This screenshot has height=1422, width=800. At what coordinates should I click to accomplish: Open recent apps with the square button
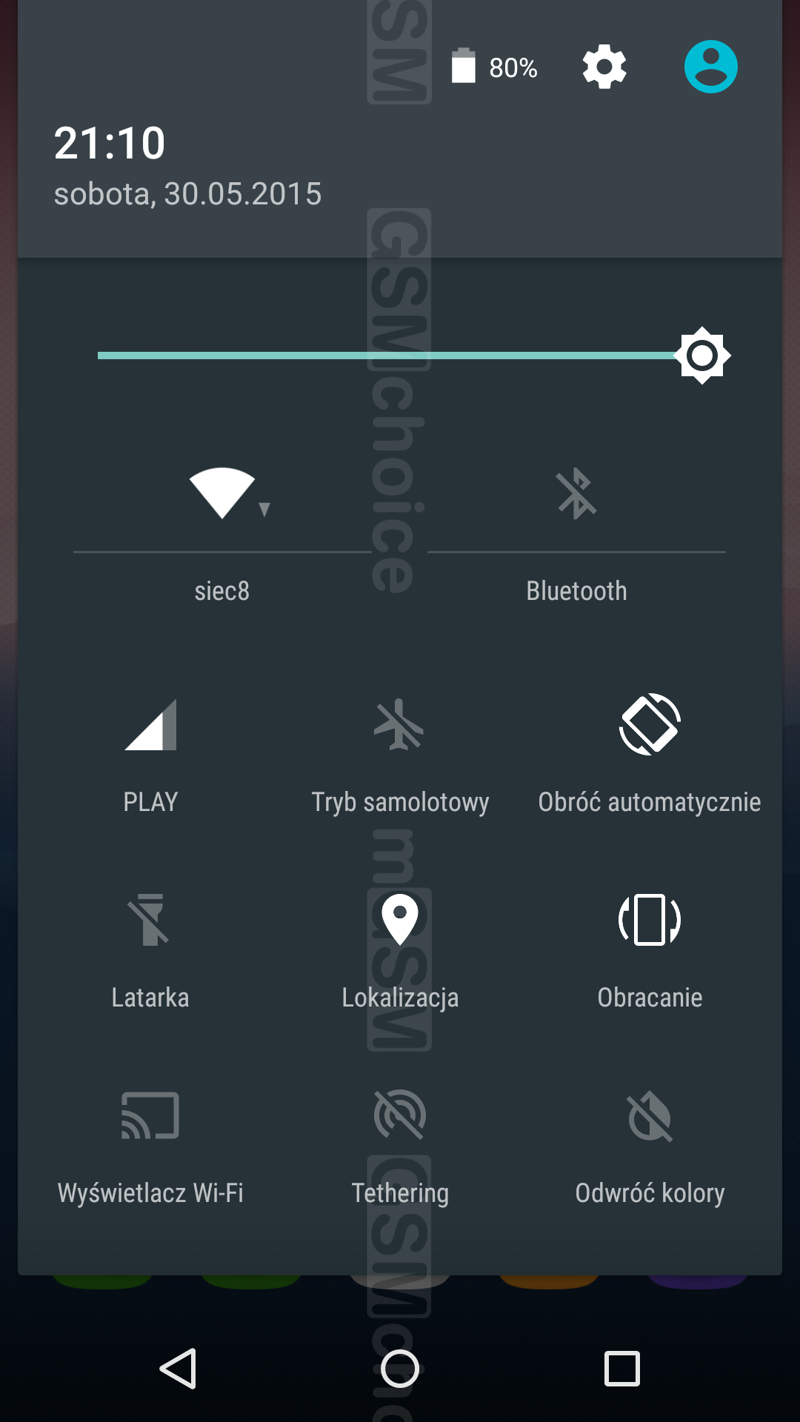click(621, 1368)
